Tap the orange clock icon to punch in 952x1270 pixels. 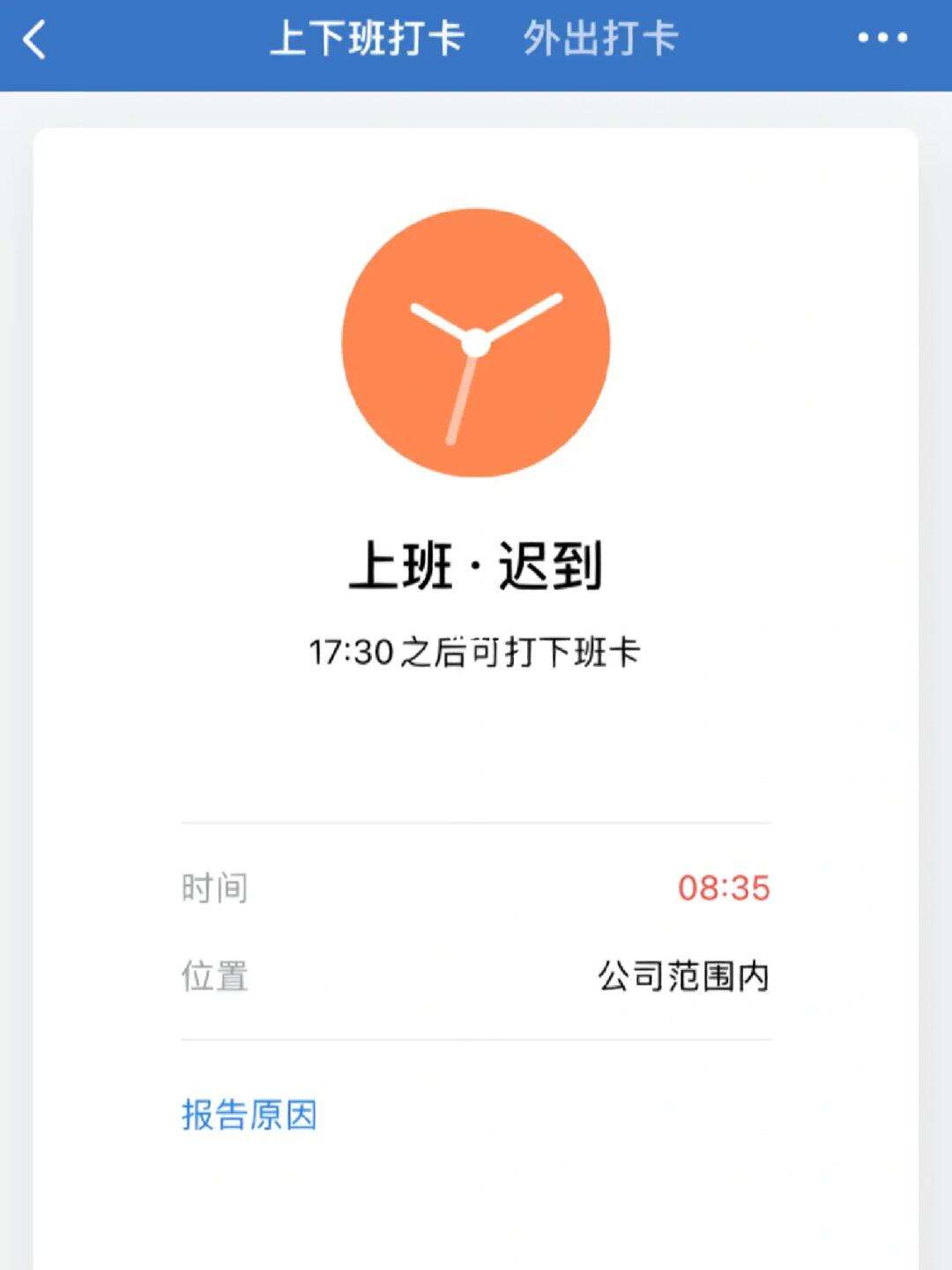(476, 344)
